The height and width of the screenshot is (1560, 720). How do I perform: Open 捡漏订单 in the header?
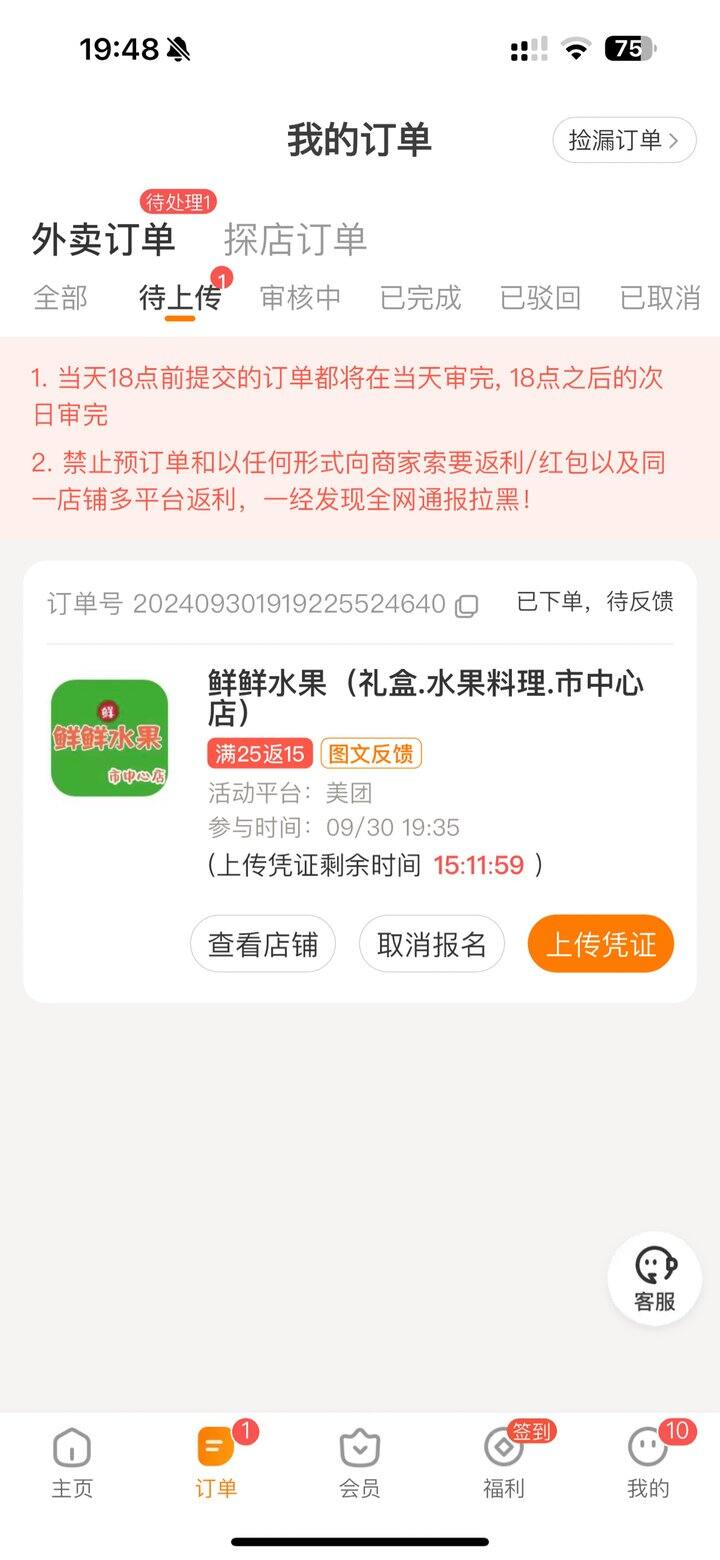pos(624,140)
